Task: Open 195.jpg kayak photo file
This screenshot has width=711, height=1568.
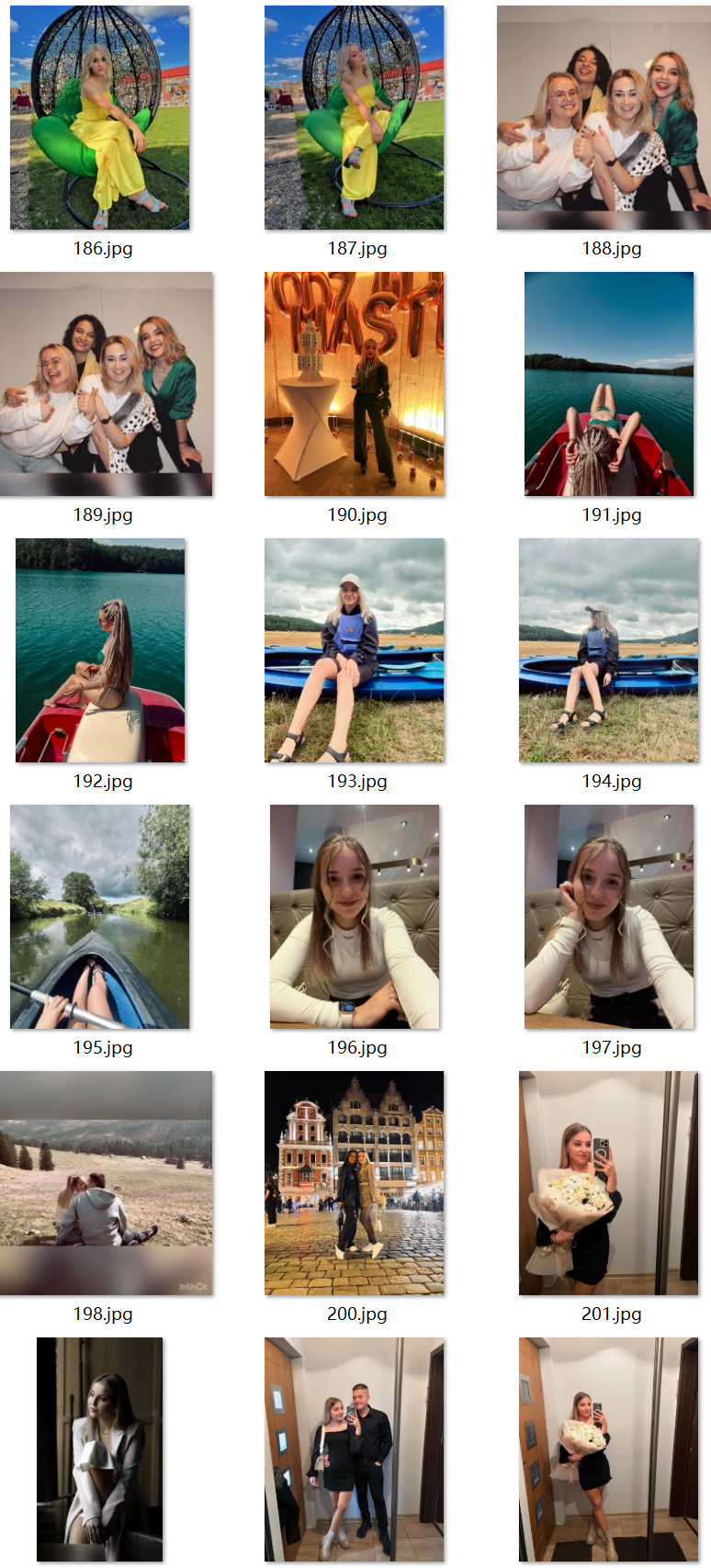Action: pos(99,917)
